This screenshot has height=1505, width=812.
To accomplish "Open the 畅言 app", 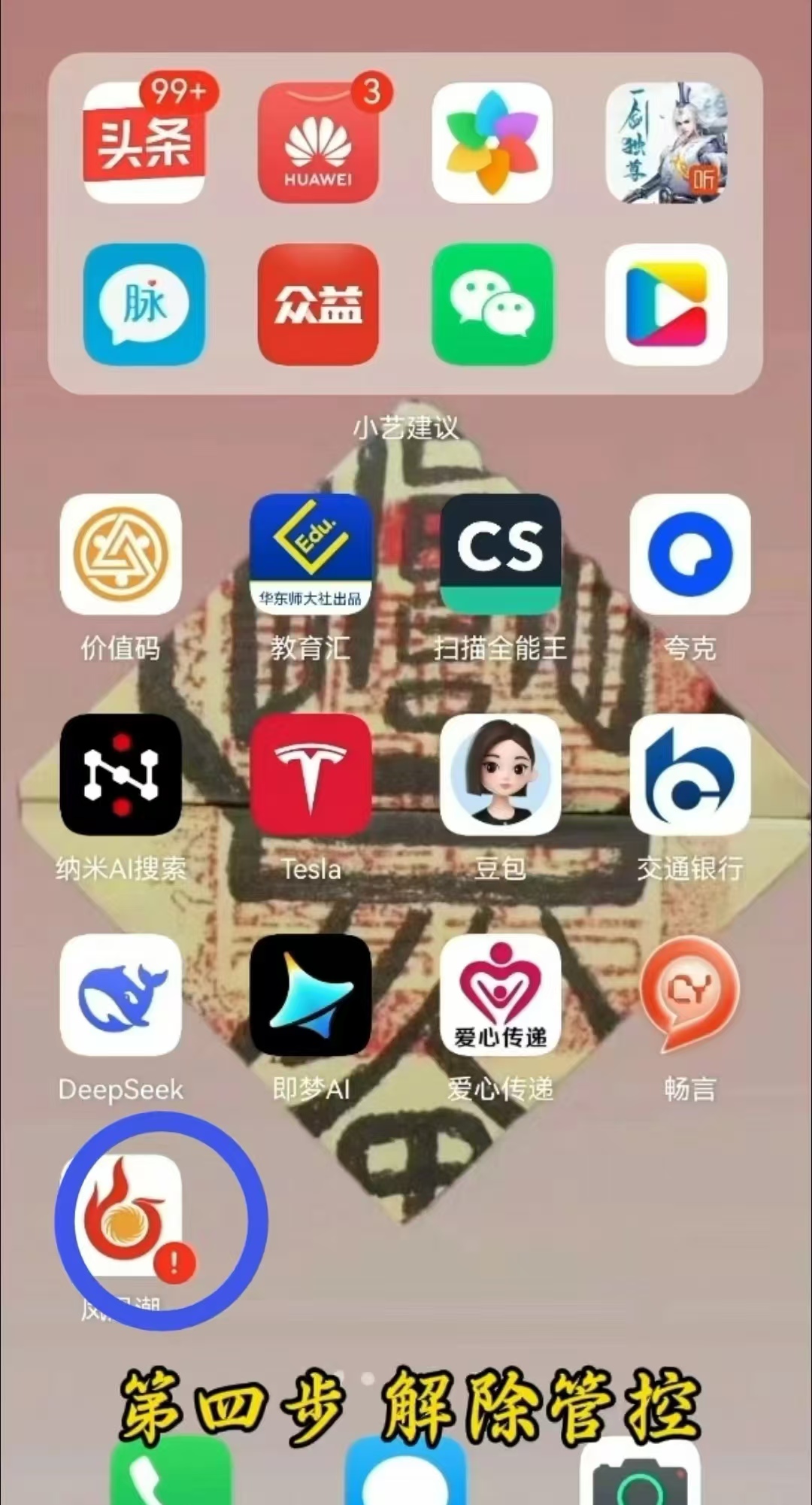I will [690, 995].
